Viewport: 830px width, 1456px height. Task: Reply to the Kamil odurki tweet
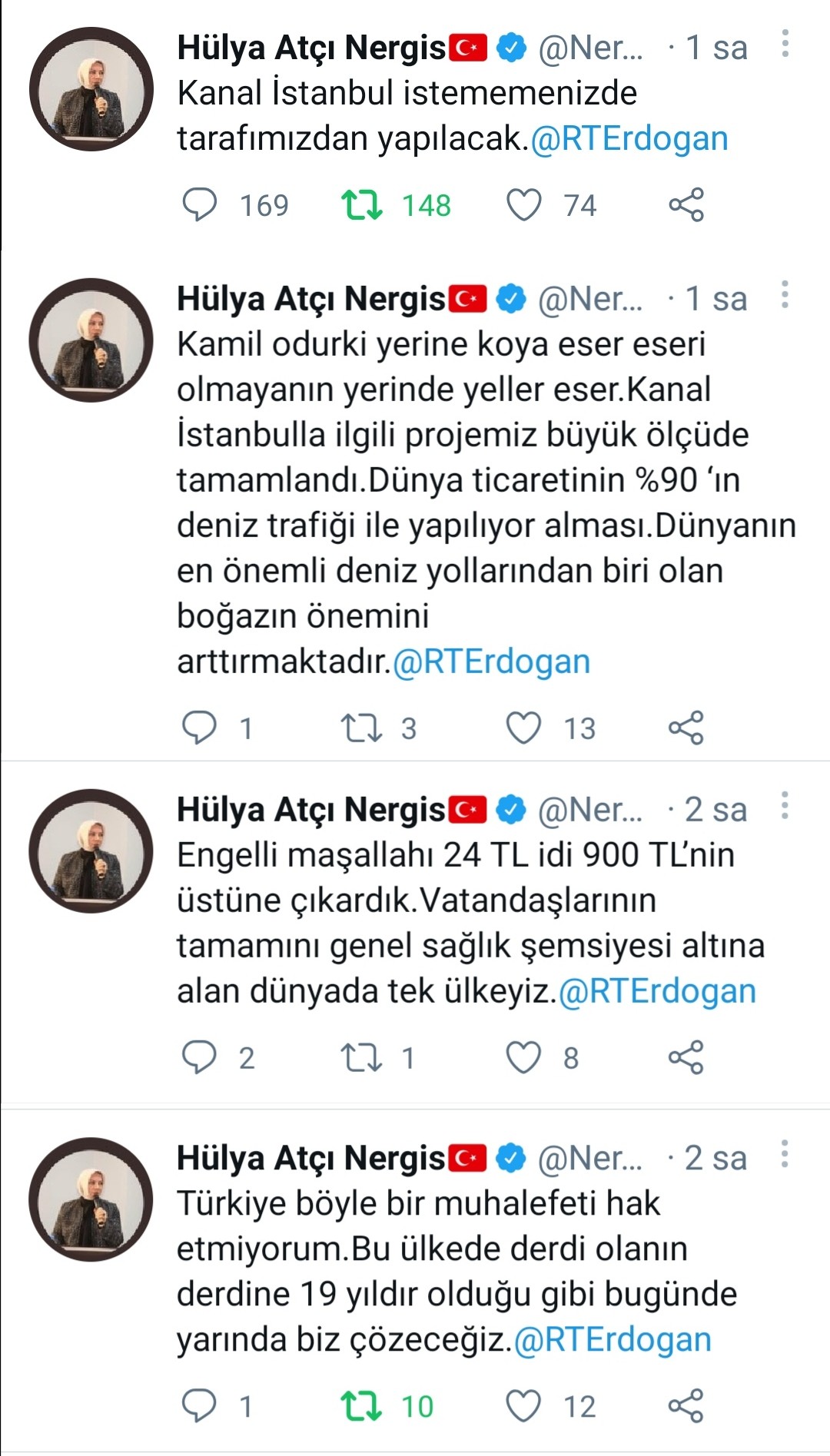coord(199,728)
